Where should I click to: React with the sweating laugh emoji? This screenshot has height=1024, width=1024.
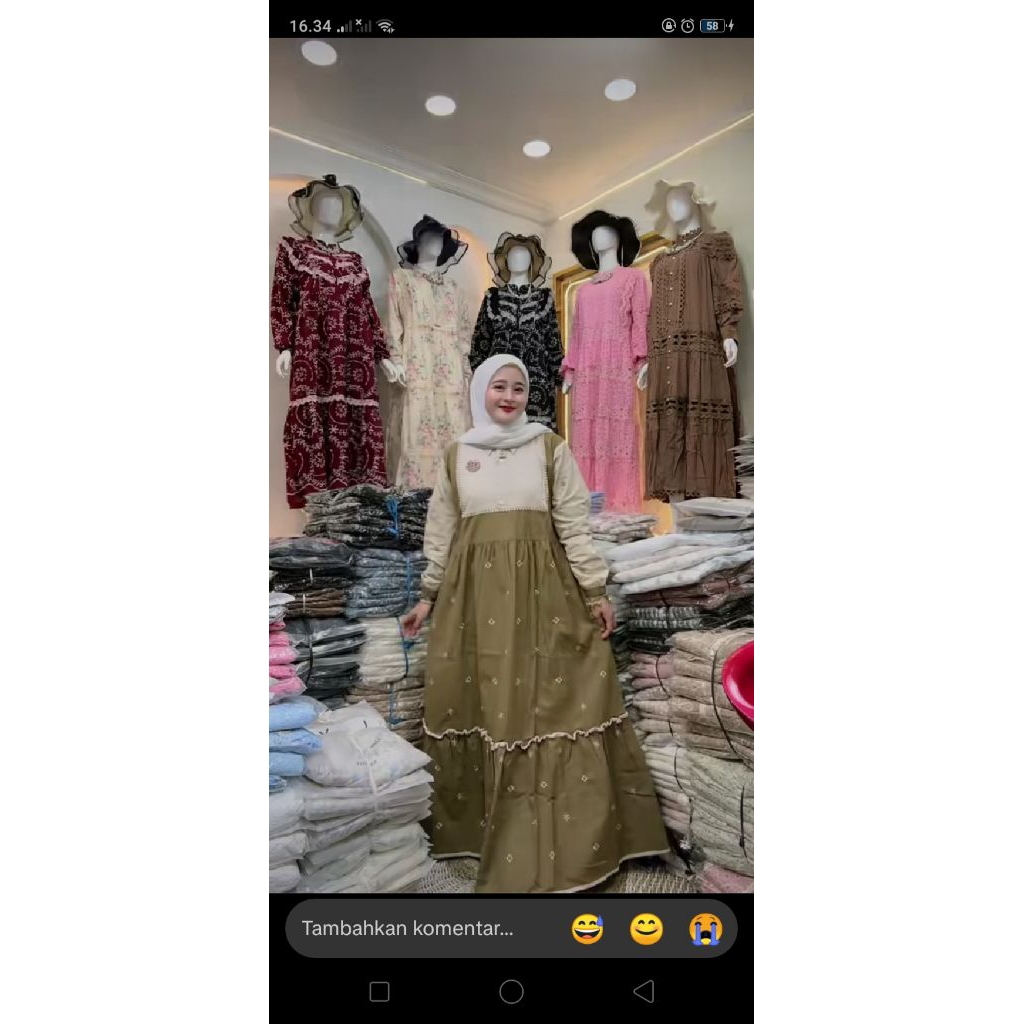click(x=588, y=929)
